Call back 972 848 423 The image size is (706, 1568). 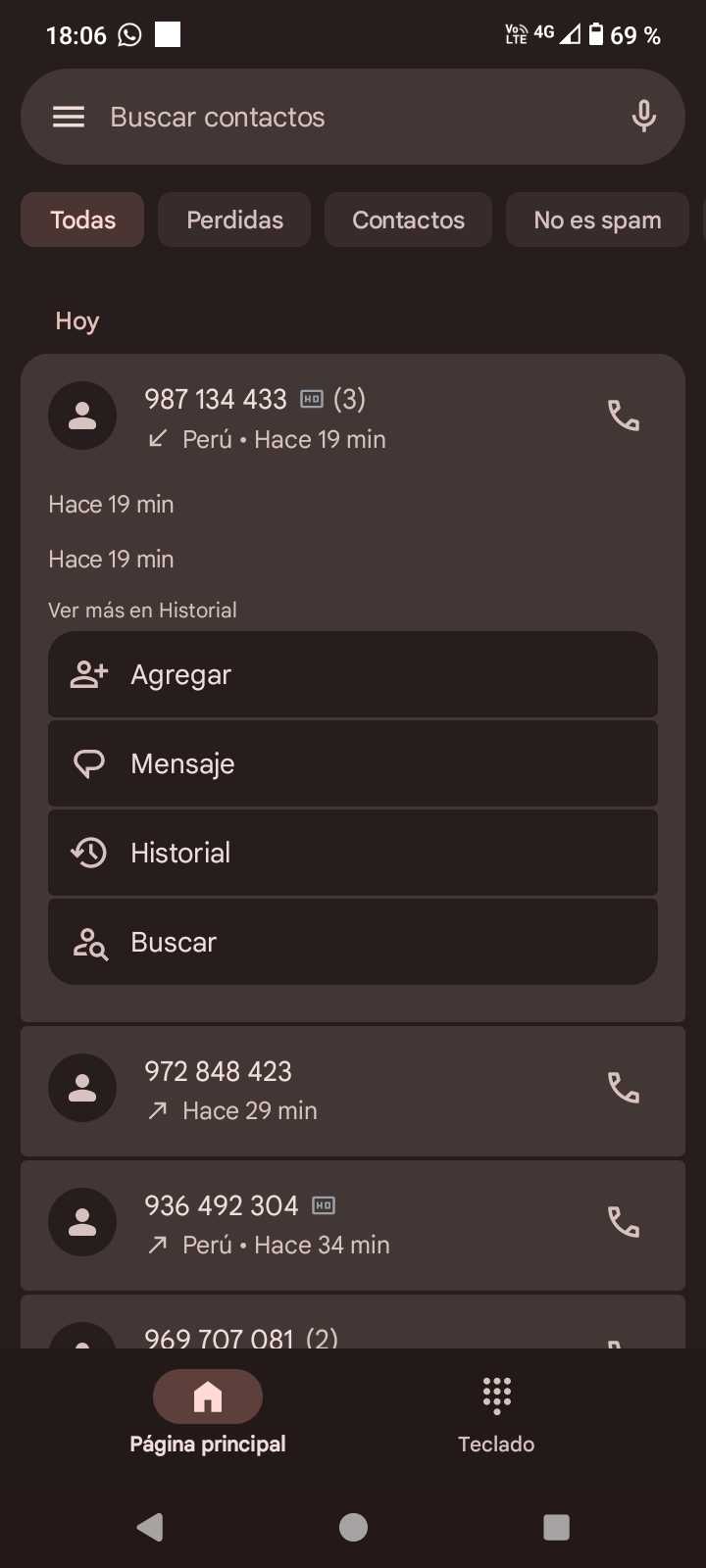click(624, 1089)
